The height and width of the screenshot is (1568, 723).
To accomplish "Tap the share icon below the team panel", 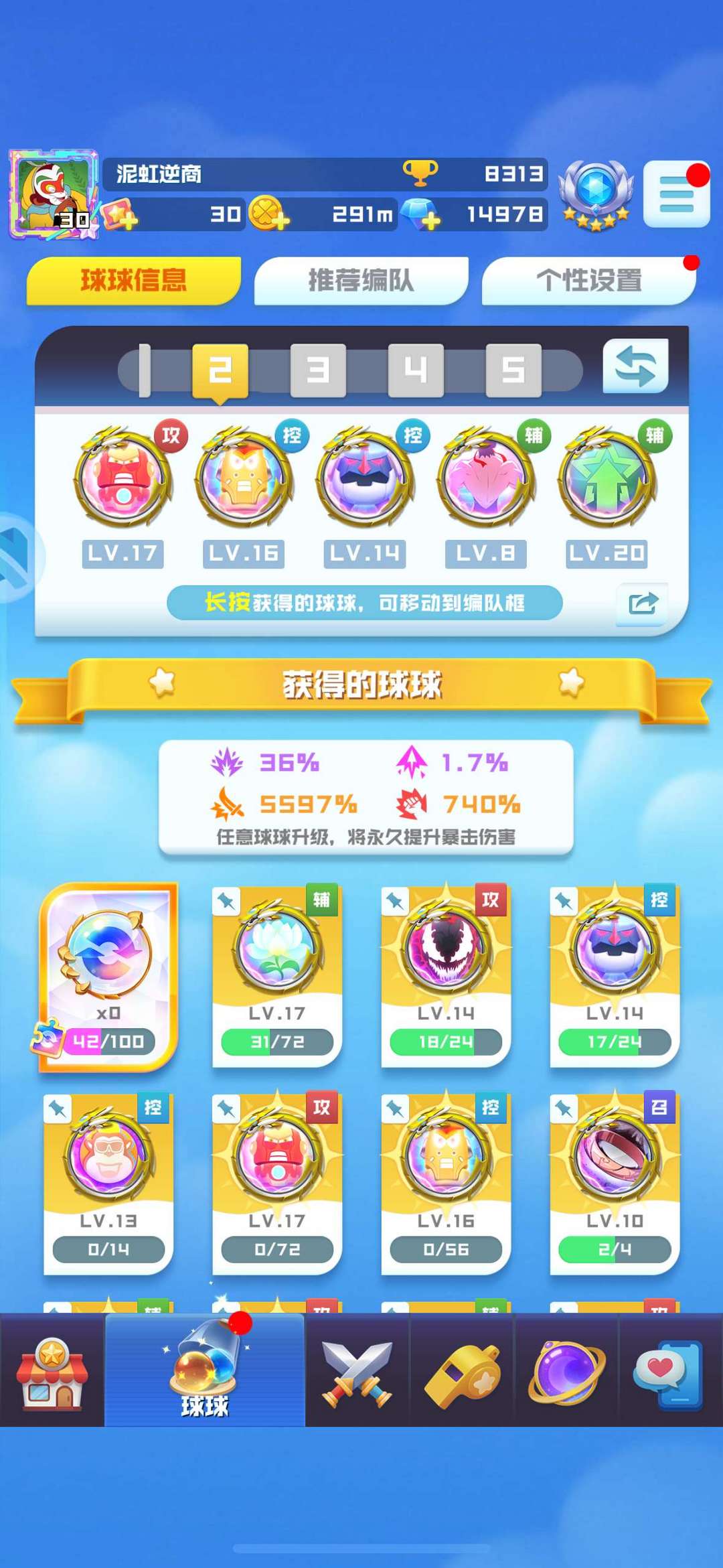I will pyautogui.click(x=641, y=603).
